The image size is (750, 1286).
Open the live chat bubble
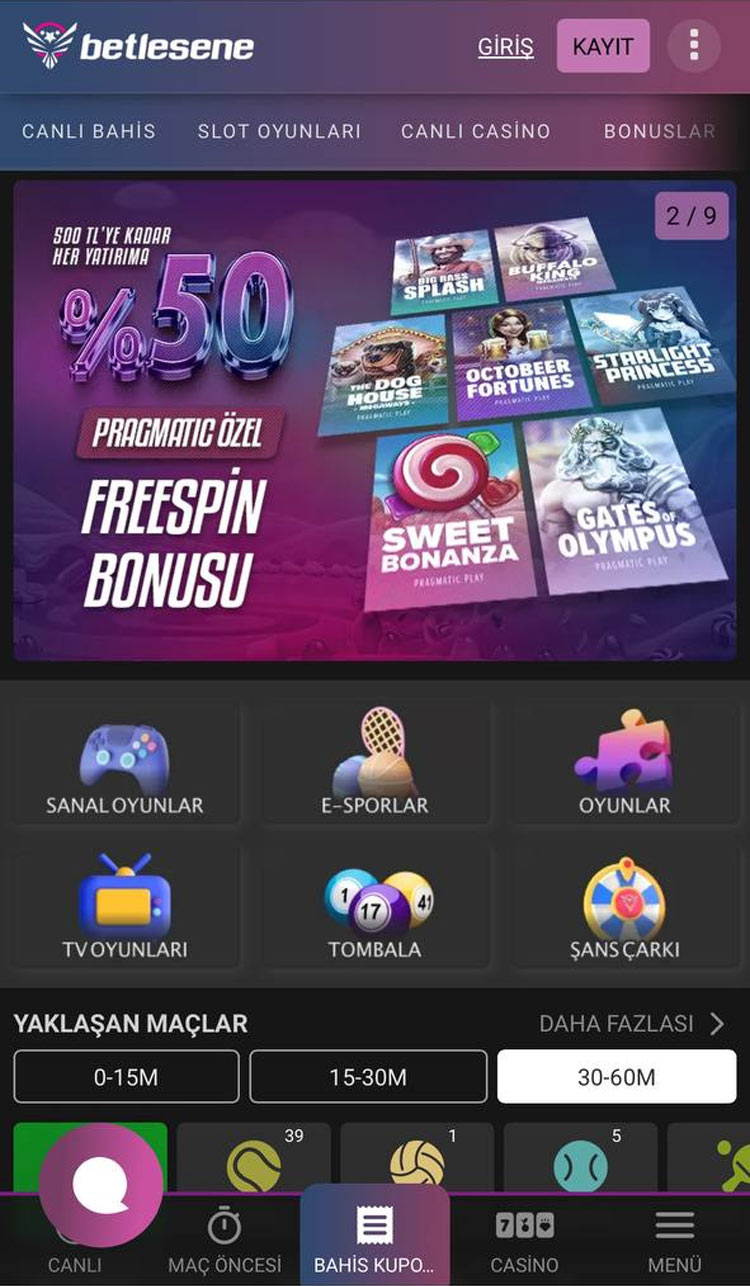100,1185
